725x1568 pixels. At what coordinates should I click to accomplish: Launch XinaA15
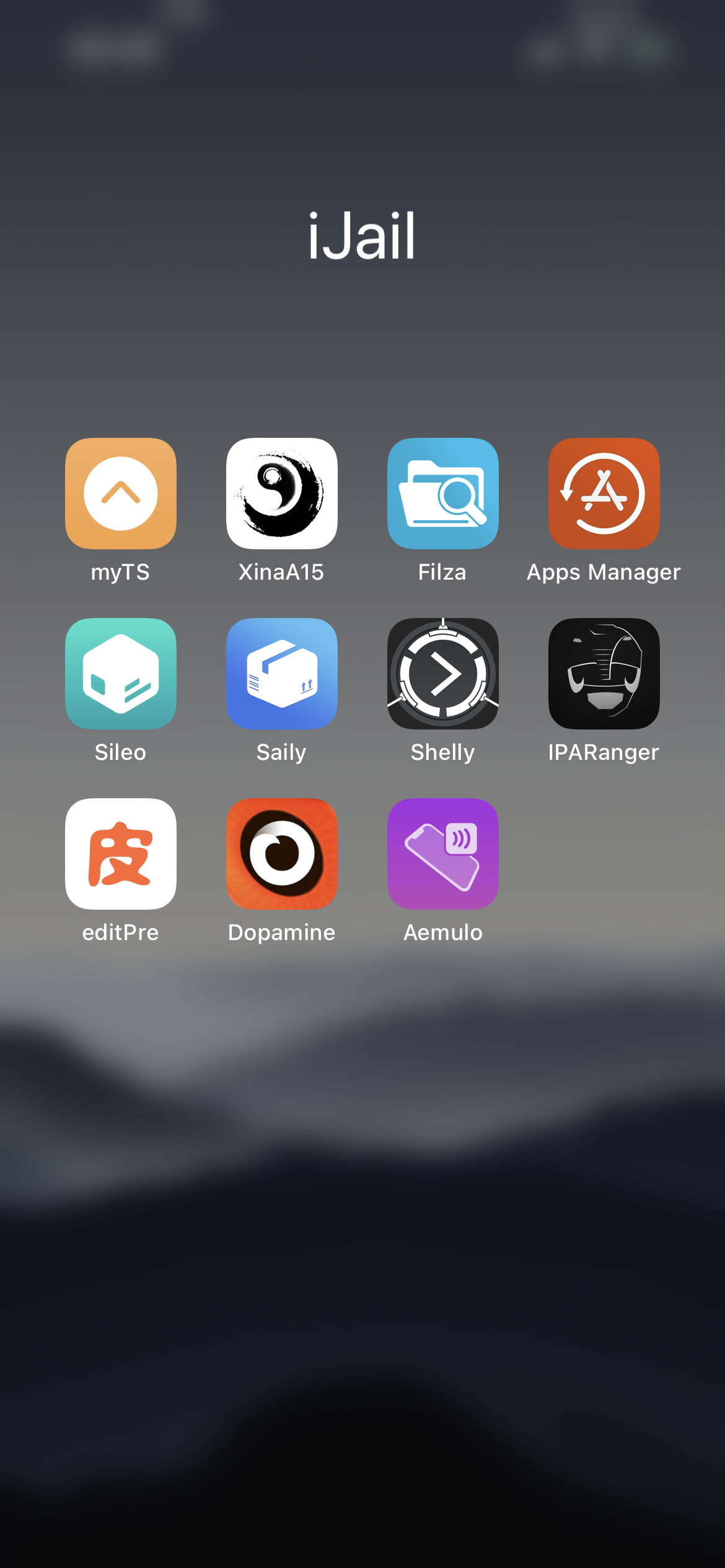pos(282,494)
